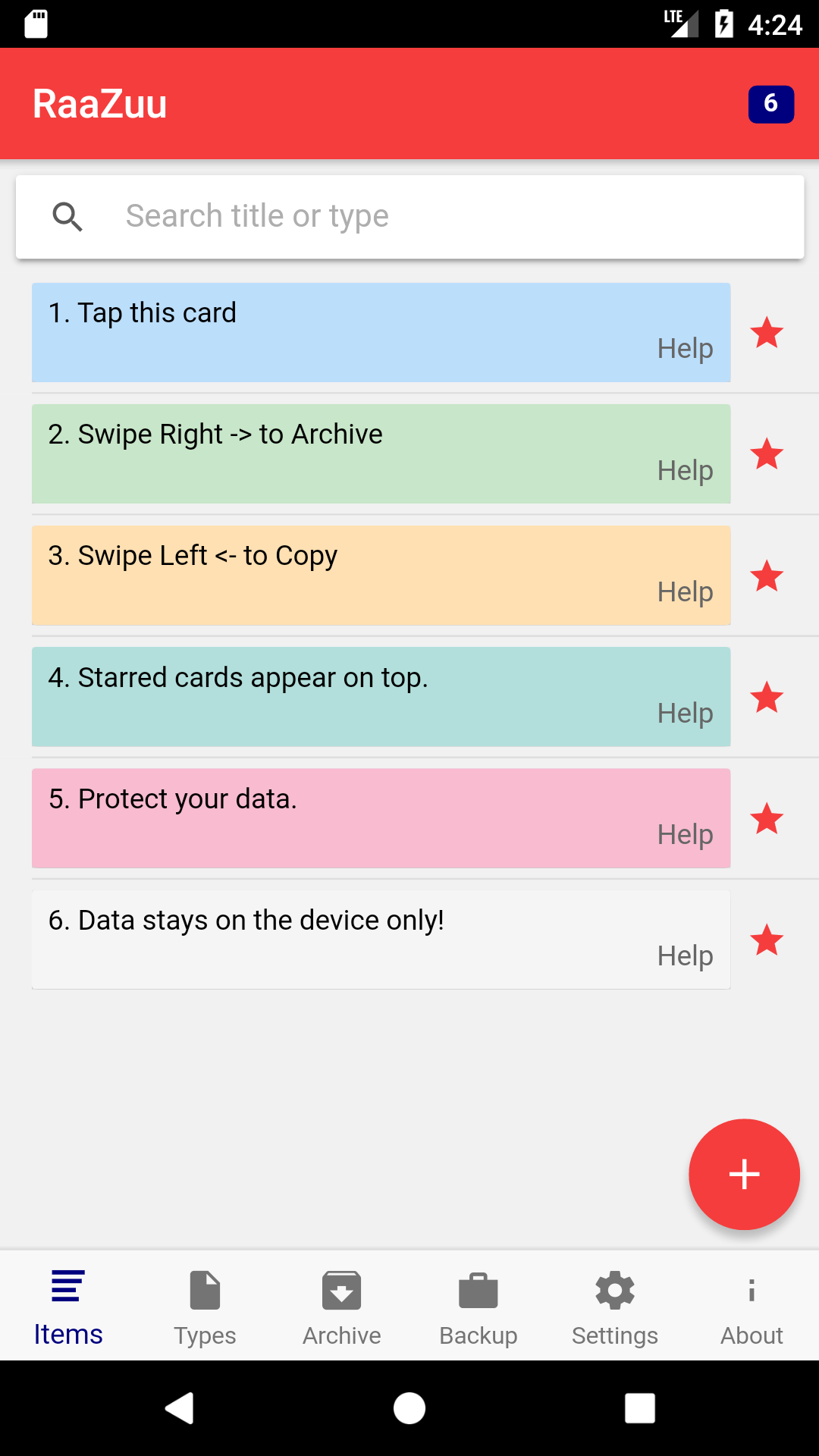Open the '1. Tap this card' card
The width and height of the screenshot is (819, 1456).
(x=381, y=332)
